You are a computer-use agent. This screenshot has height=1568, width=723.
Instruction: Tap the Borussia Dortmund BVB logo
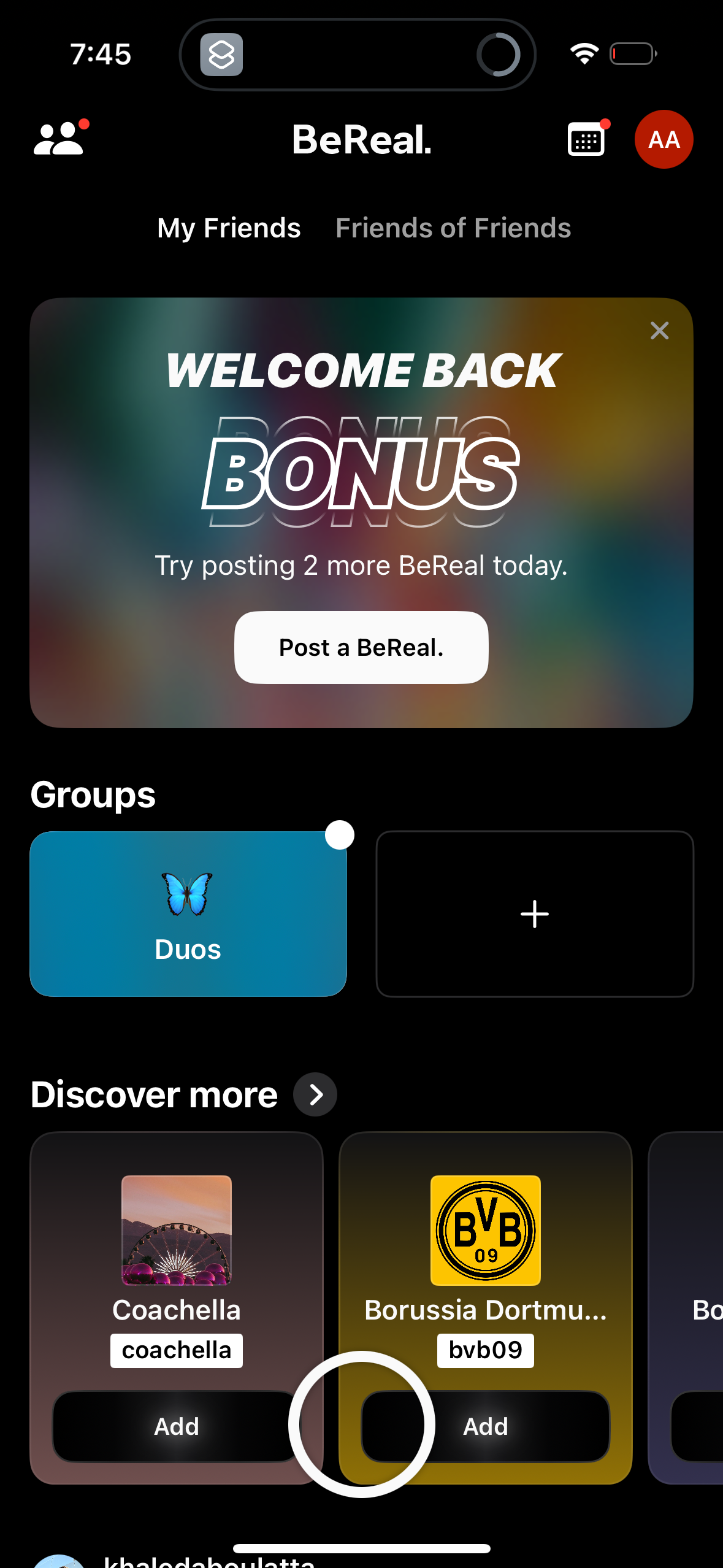(484, 1230)
